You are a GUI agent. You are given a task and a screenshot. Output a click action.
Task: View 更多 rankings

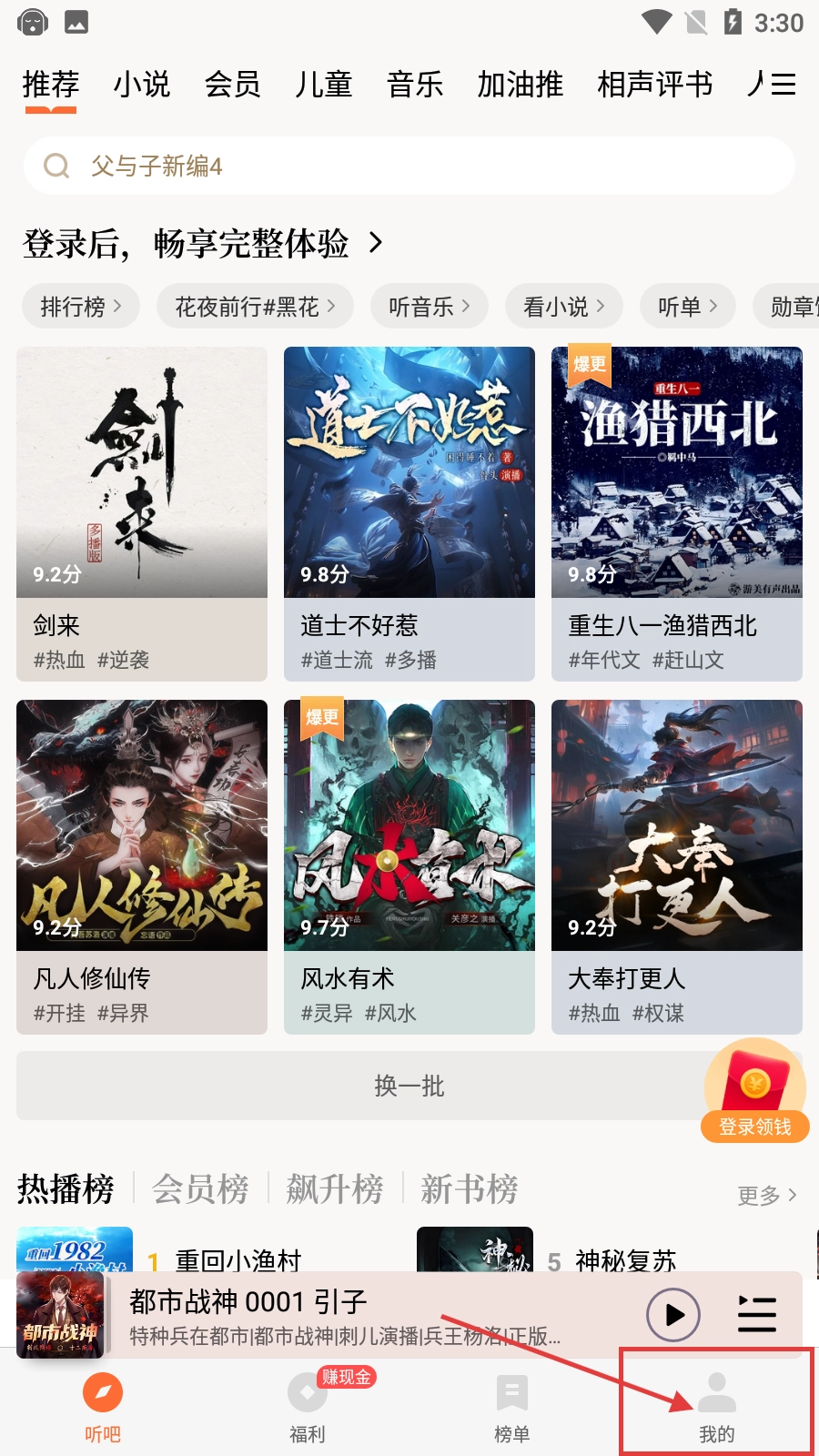point(766,1195)
